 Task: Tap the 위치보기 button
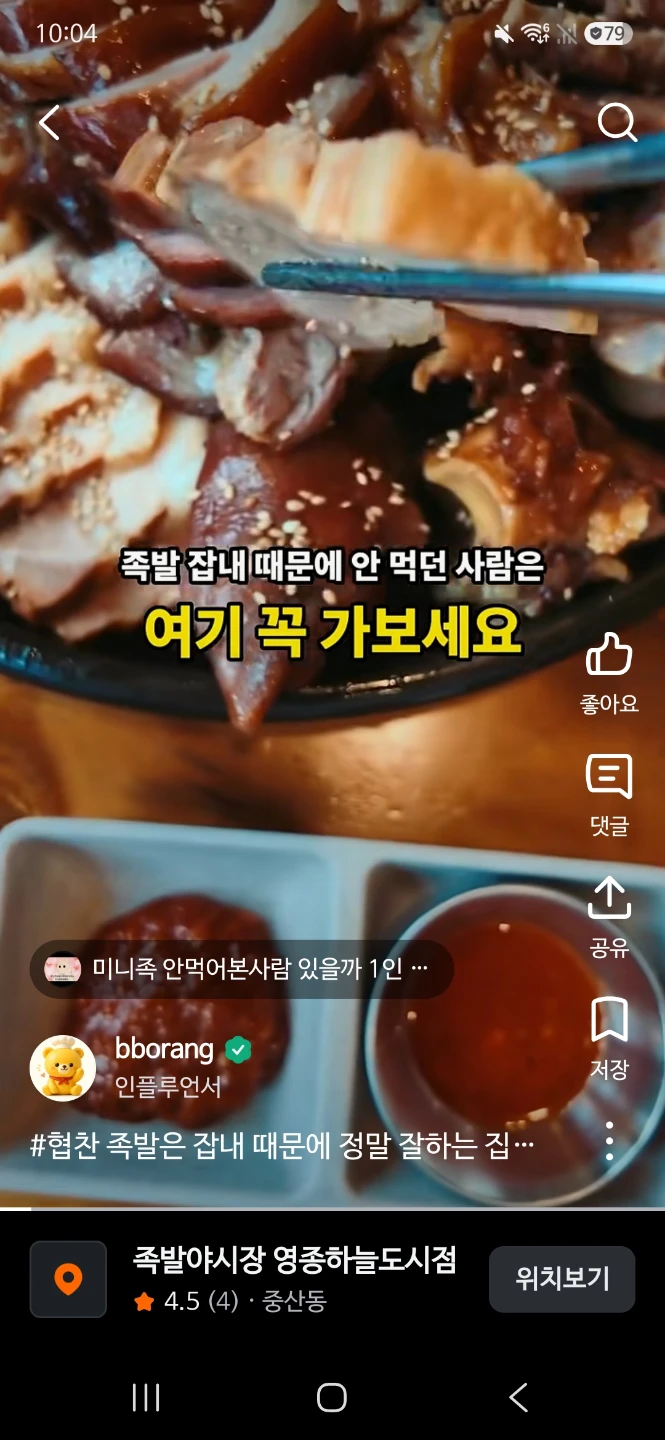click(x=562, y=1278)
